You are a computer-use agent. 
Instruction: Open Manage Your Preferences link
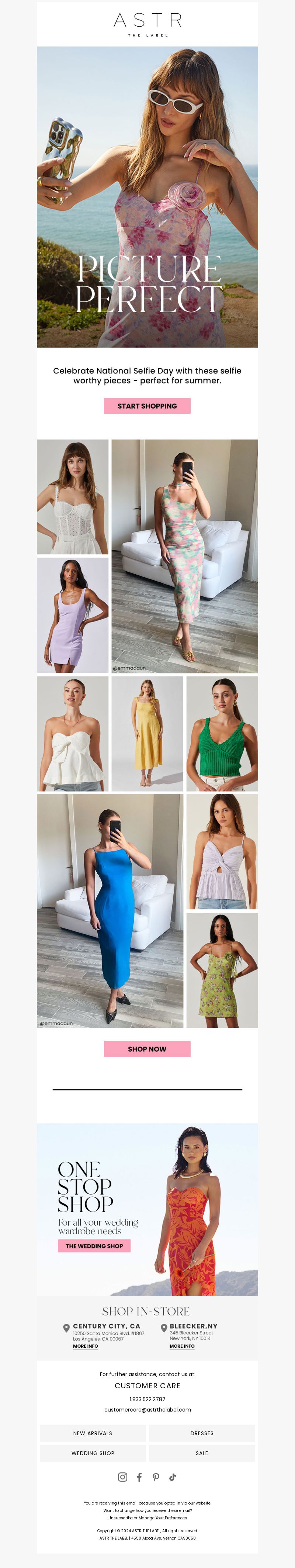(x=162, y=1517)
